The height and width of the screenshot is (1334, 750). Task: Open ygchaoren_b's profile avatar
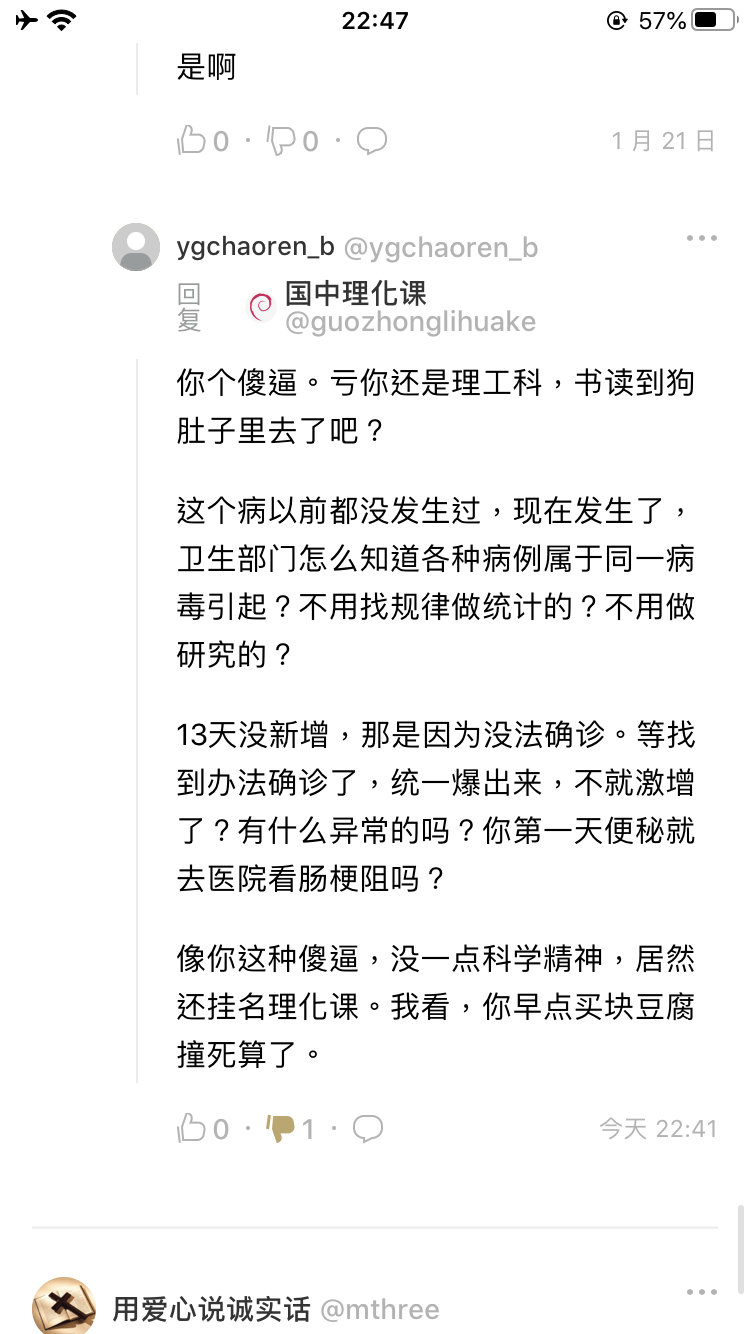coord(136,247)
